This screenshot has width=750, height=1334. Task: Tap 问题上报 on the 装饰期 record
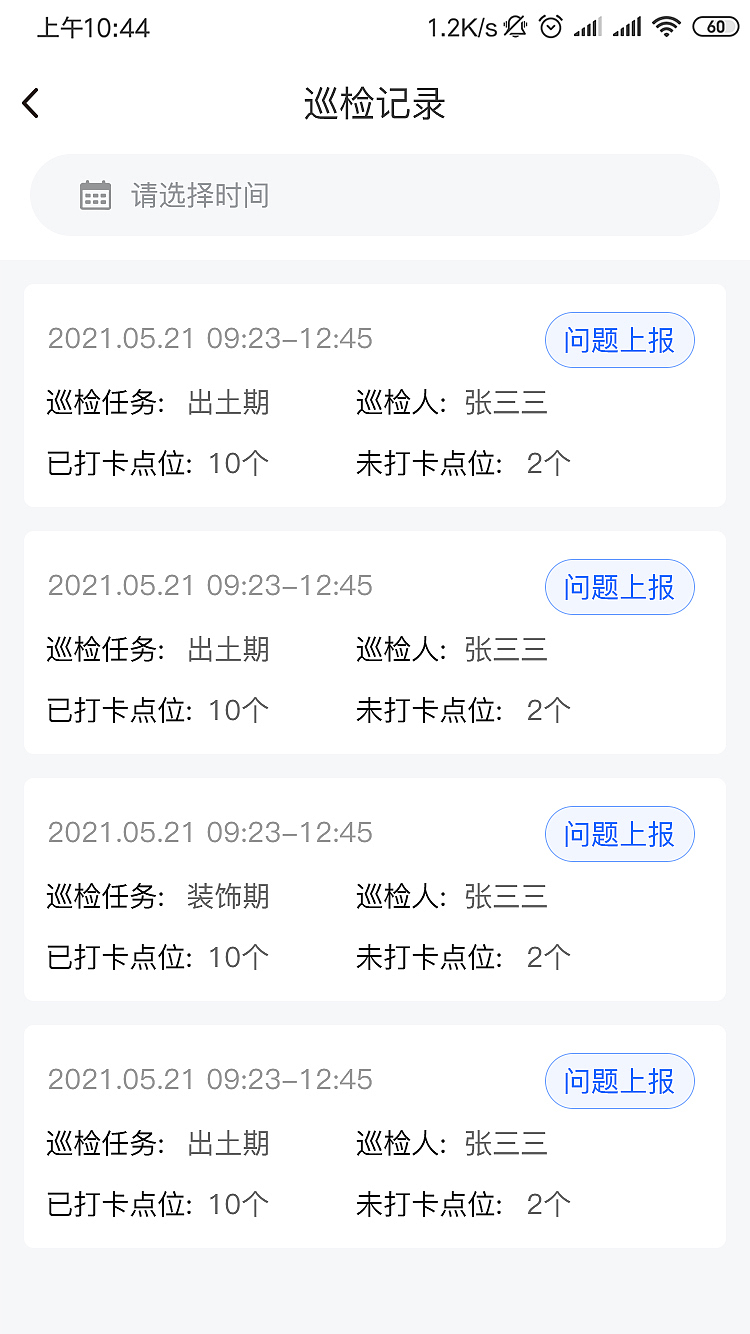(619, 834)
